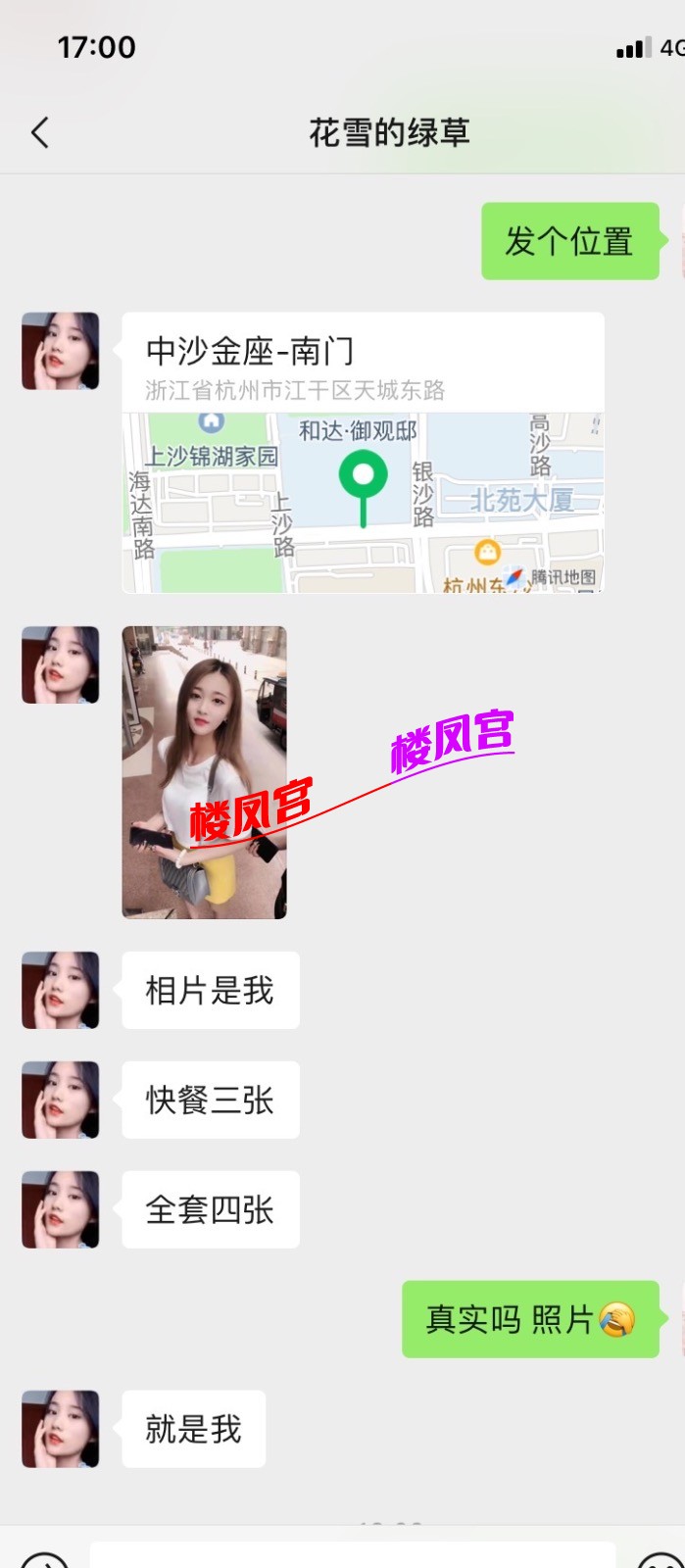Open contact avatar beside 相片是我
Viewport: 685px width, 1568px height.
coord(61,990)
